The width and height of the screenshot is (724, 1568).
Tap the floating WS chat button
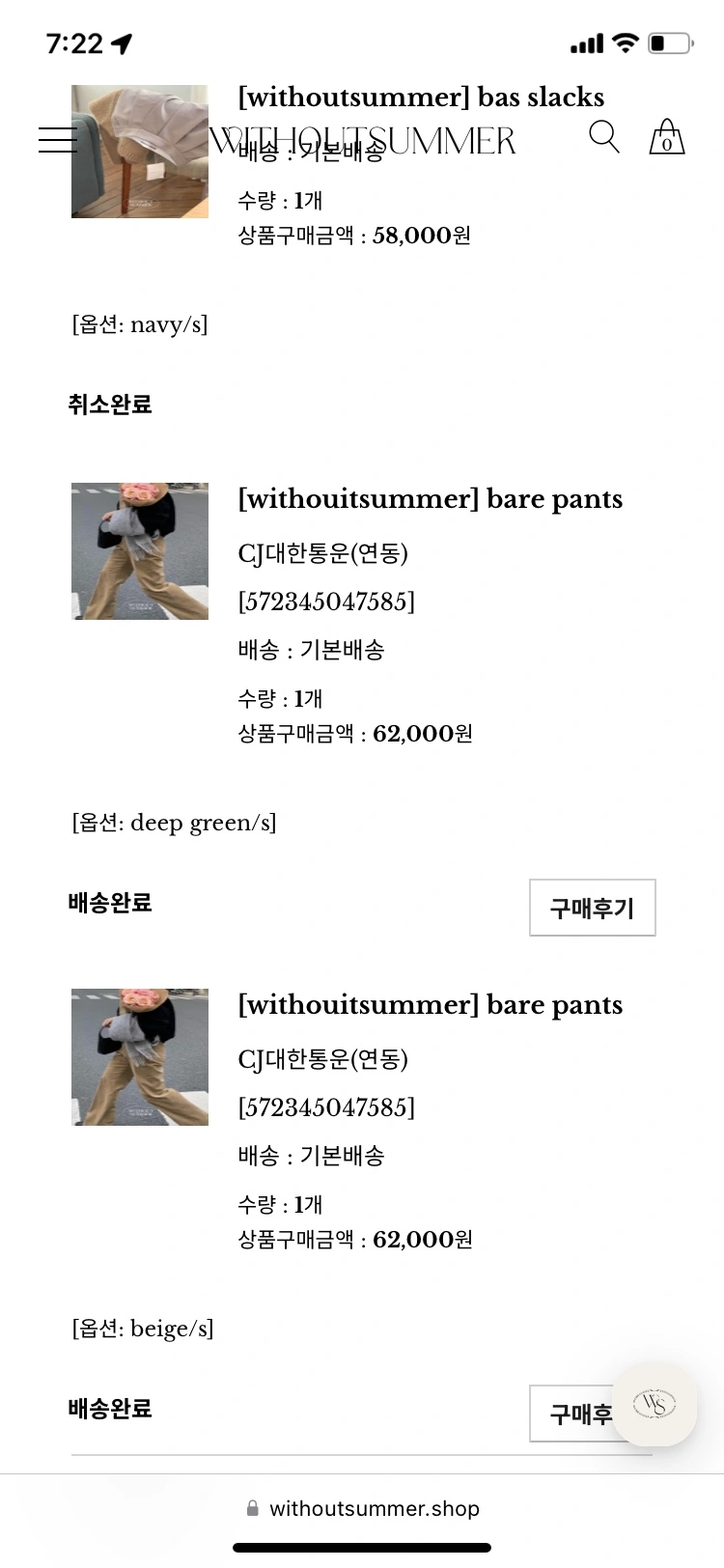(654, 1404)
